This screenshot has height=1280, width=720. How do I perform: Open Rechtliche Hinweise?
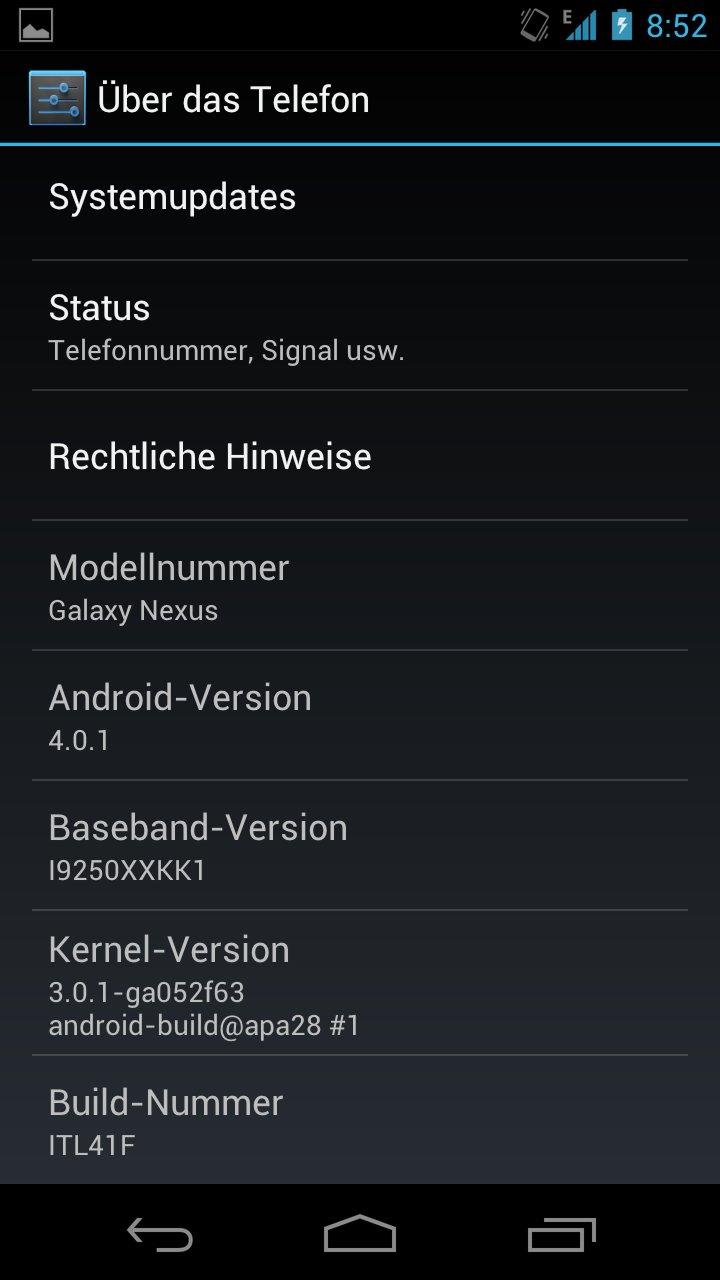(360, 456)
